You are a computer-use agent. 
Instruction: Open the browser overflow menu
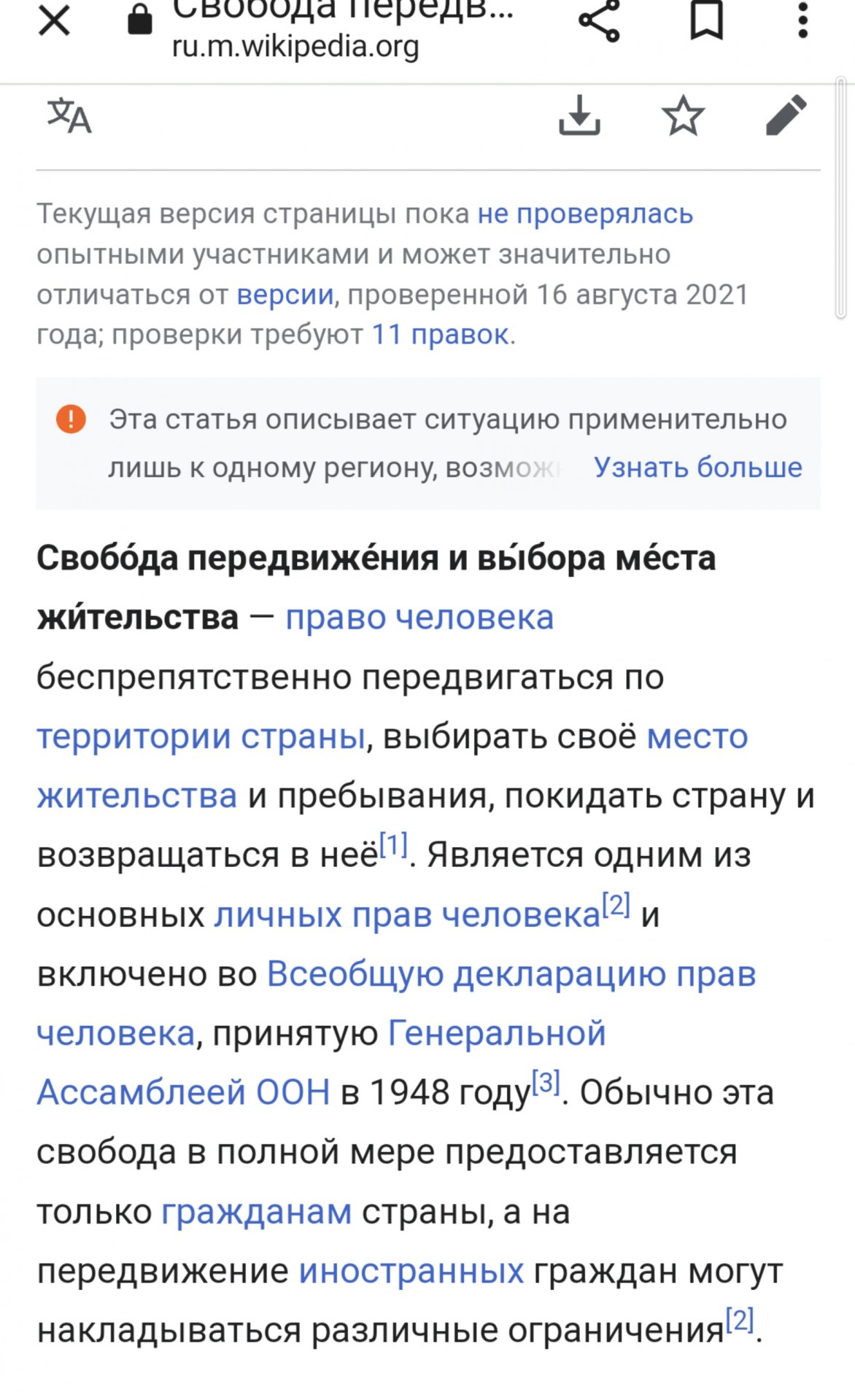pyautogui.click(x=803, y=20)
